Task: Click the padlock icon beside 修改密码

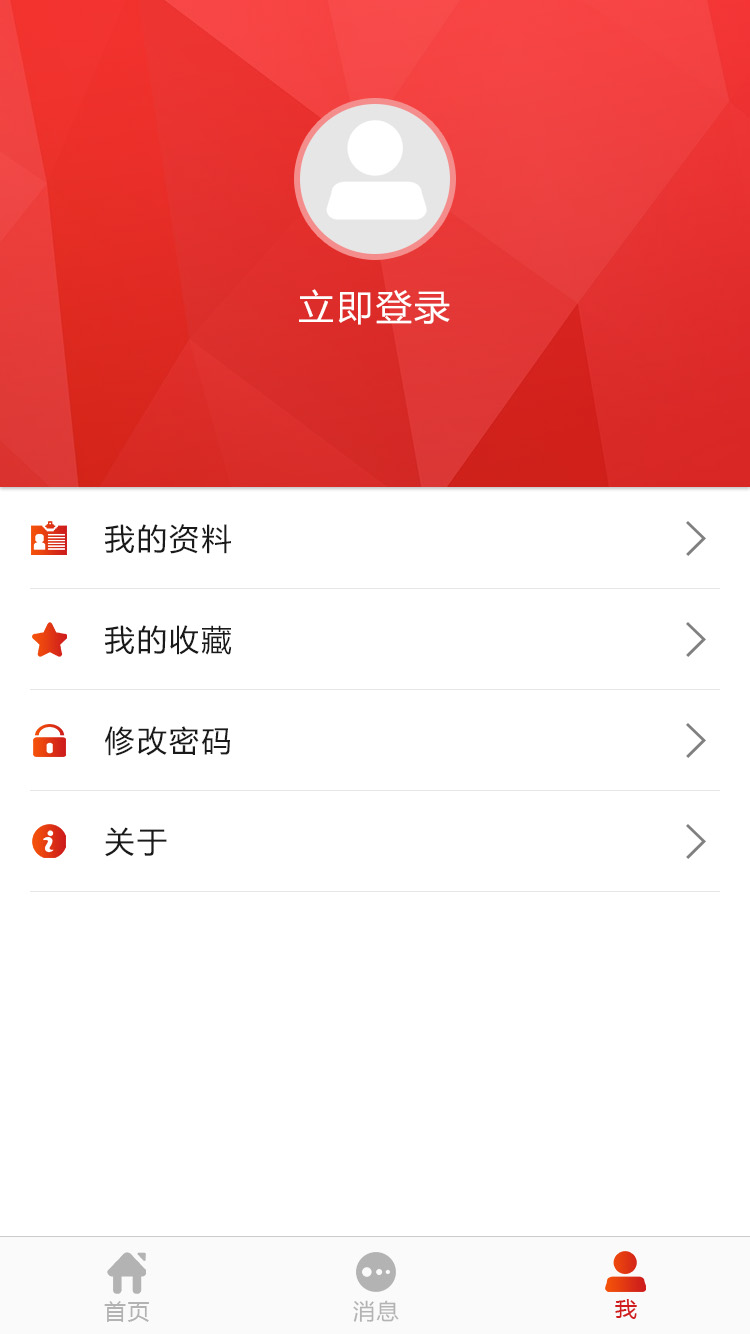Action: point(49,740)
